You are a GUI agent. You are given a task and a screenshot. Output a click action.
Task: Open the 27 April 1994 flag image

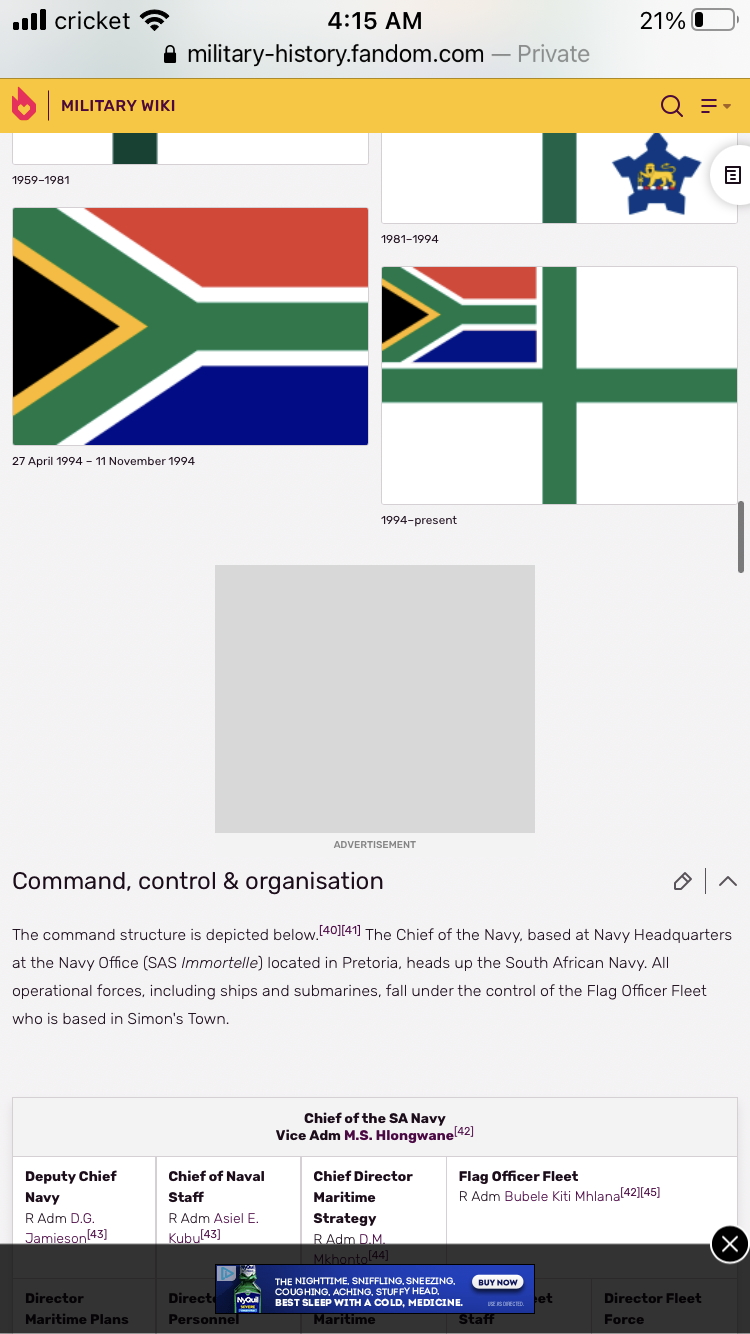click(x=190, y=326)
